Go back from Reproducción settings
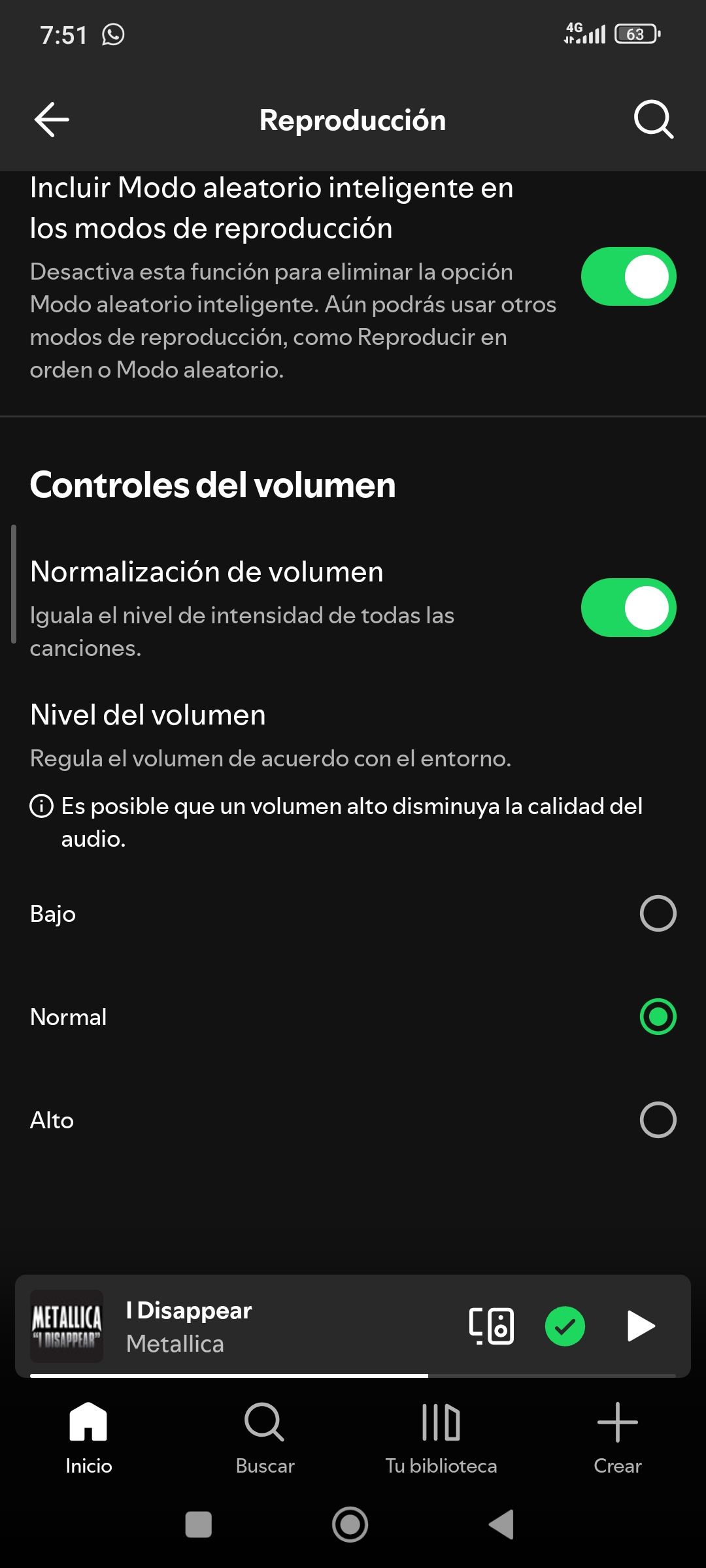 52,120
